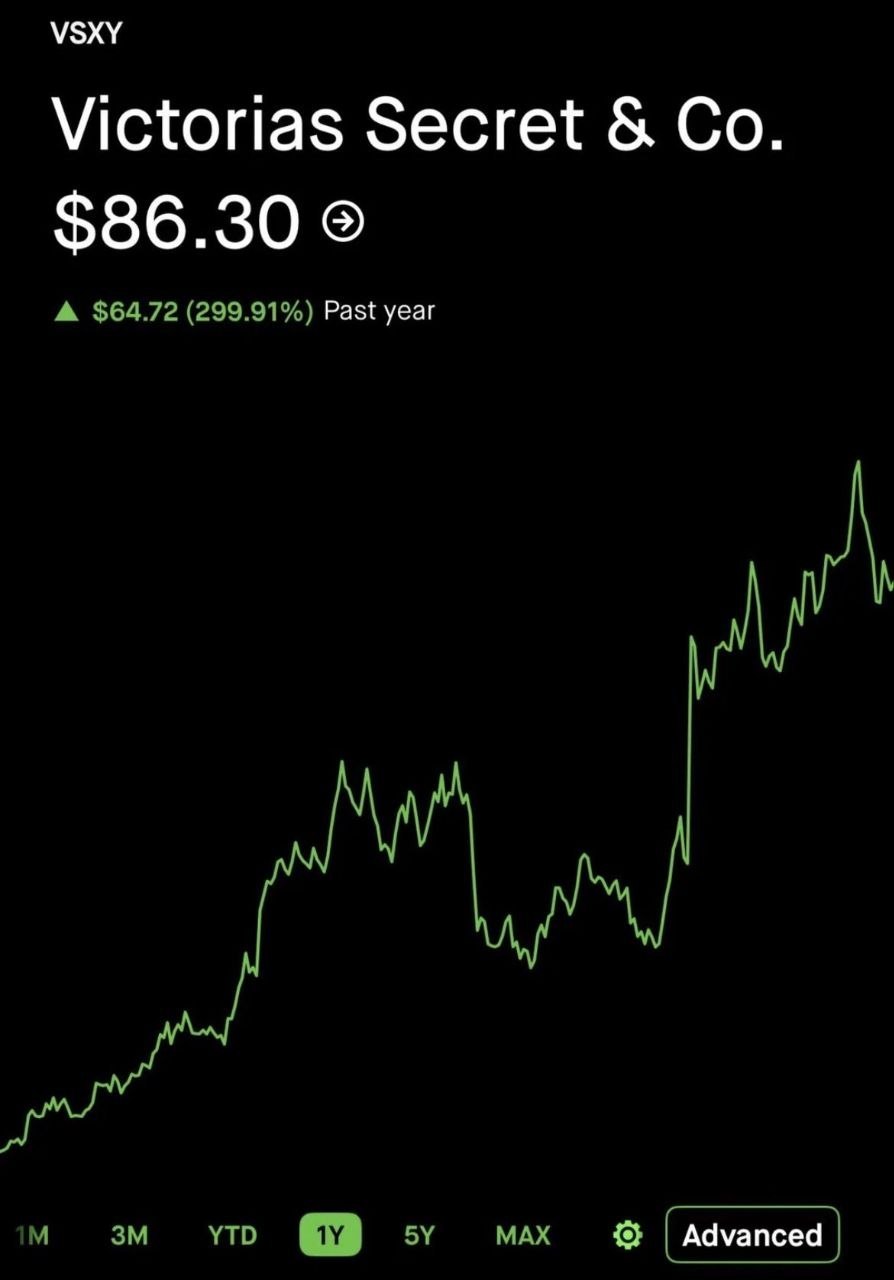Image resolution: width=894 pixels, height=1280 pixels.
Task: Show year-to-date performance with YTD
Action: 232,1235
